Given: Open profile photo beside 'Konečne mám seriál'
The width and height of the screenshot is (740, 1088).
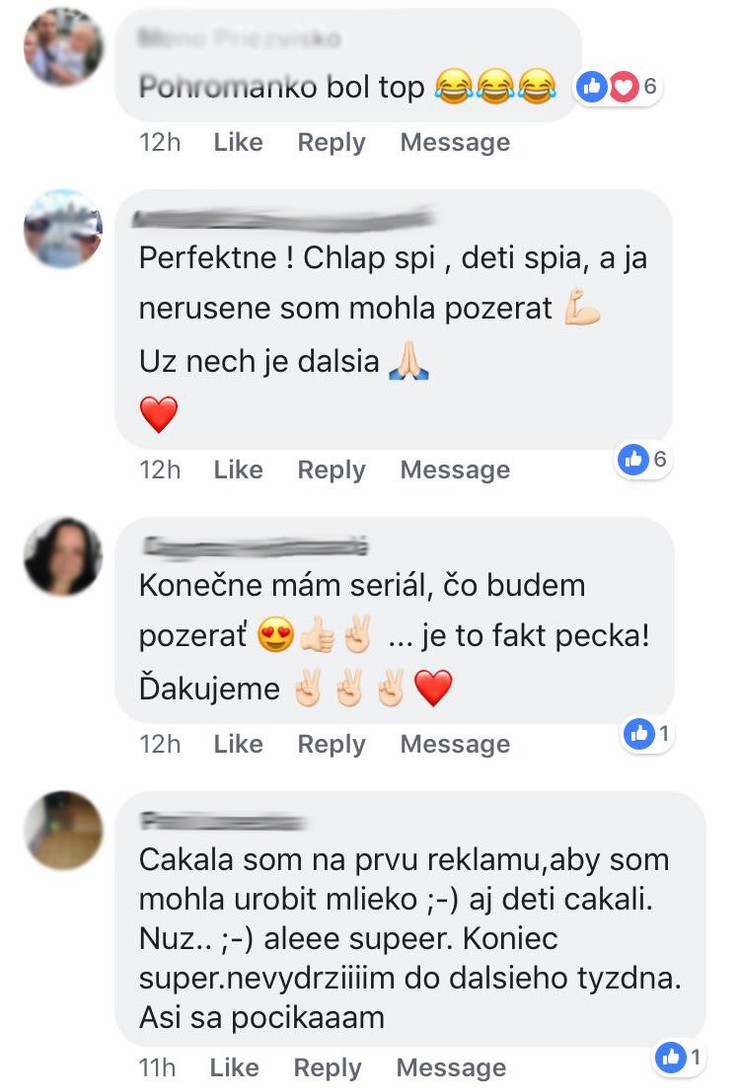Looking at the screenshot, I should (x=63, y=556).
